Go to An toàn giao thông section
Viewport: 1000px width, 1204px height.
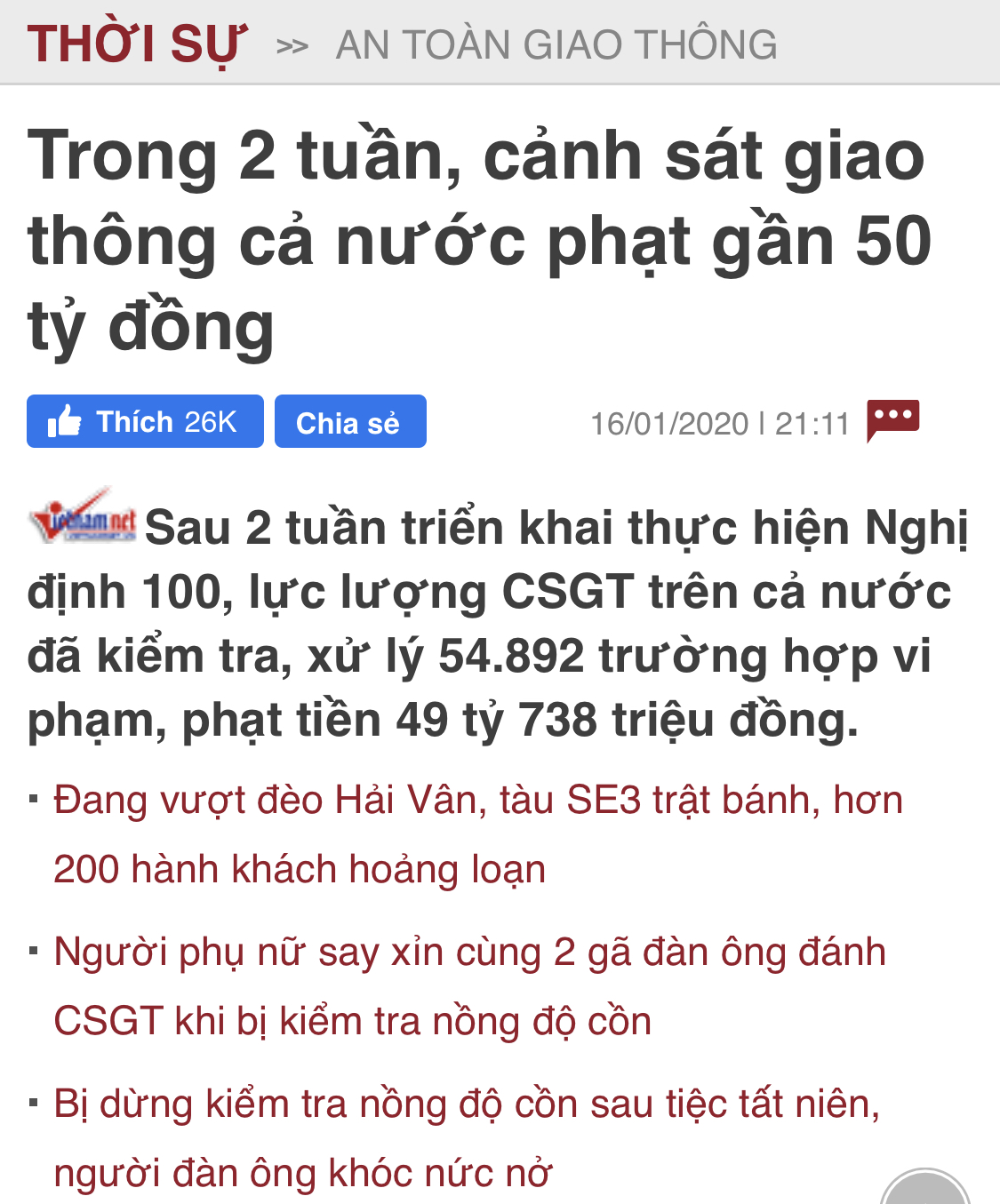(556, 44)
